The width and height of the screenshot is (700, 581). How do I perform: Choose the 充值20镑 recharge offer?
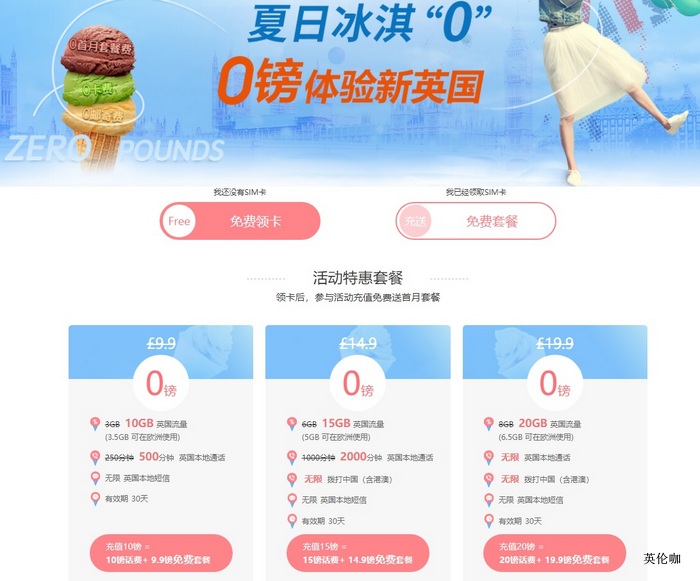pyautogui.click(x=548, y=553)
